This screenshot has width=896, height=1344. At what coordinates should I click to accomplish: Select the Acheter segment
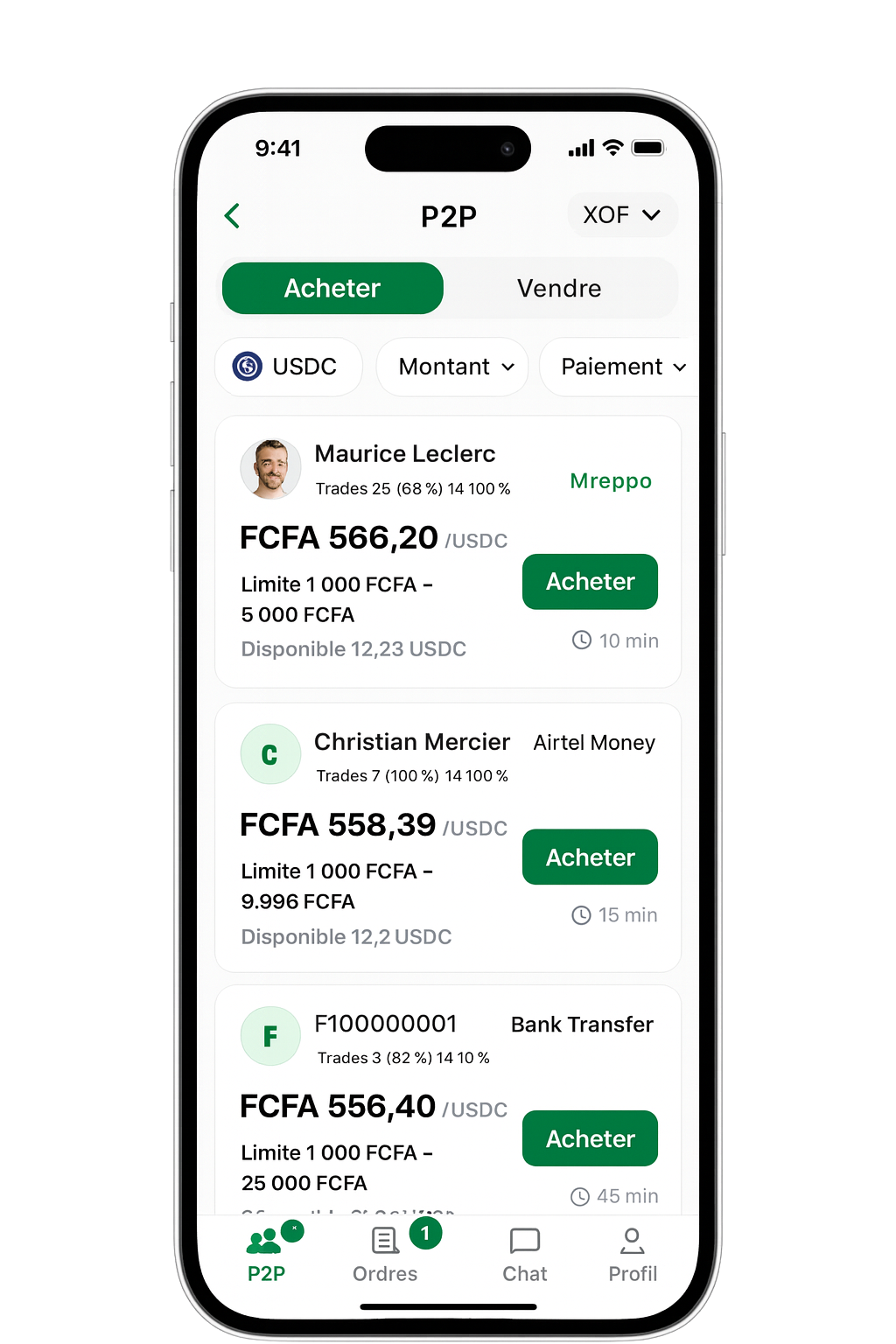point(332,289)
